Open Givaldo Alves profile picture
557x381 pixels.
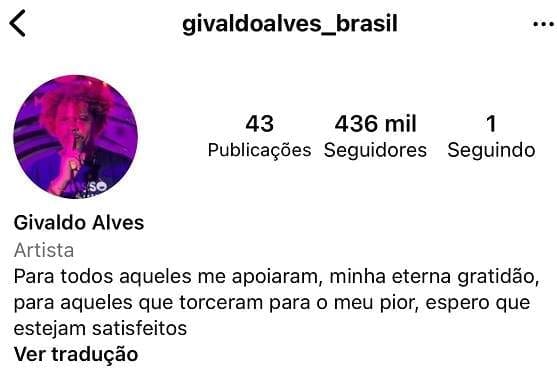76,137
